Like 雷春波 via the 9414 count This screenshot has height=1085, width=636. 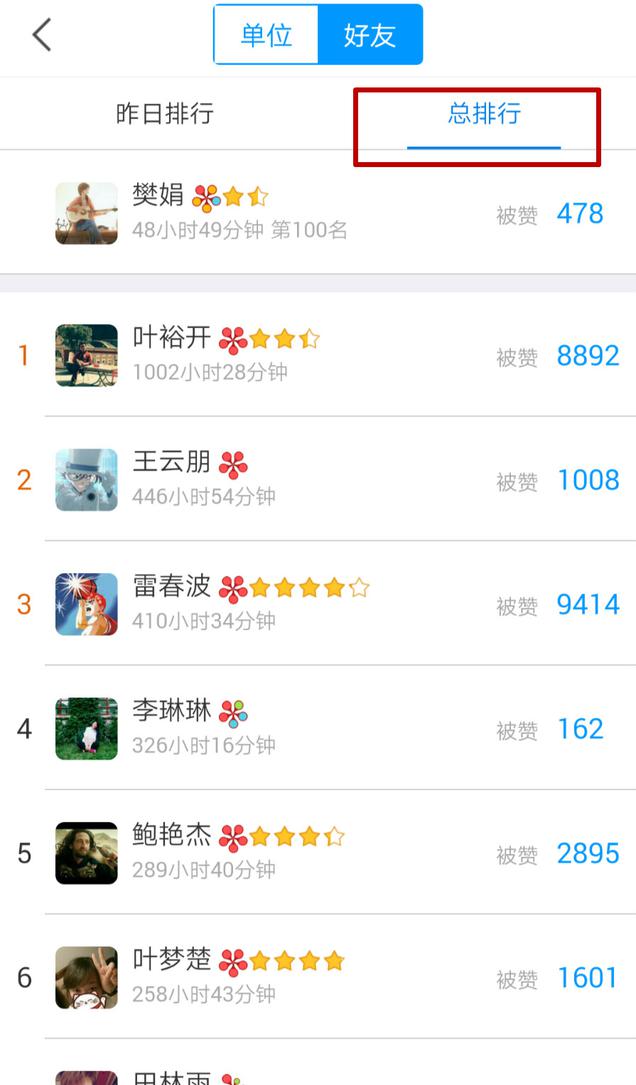(x=587, y=605)
